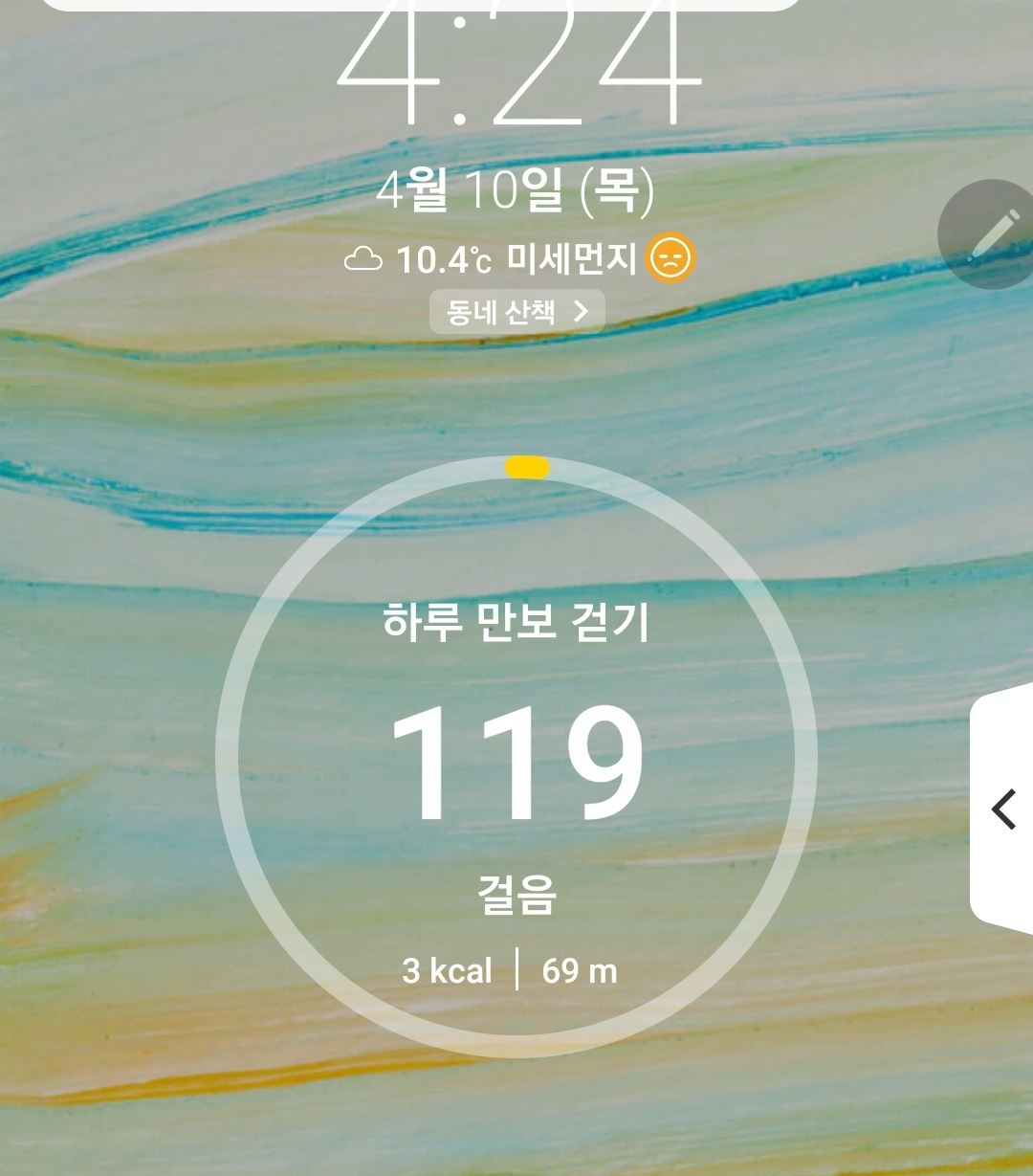Open weather and 미세먼지 info

(518, 258)
